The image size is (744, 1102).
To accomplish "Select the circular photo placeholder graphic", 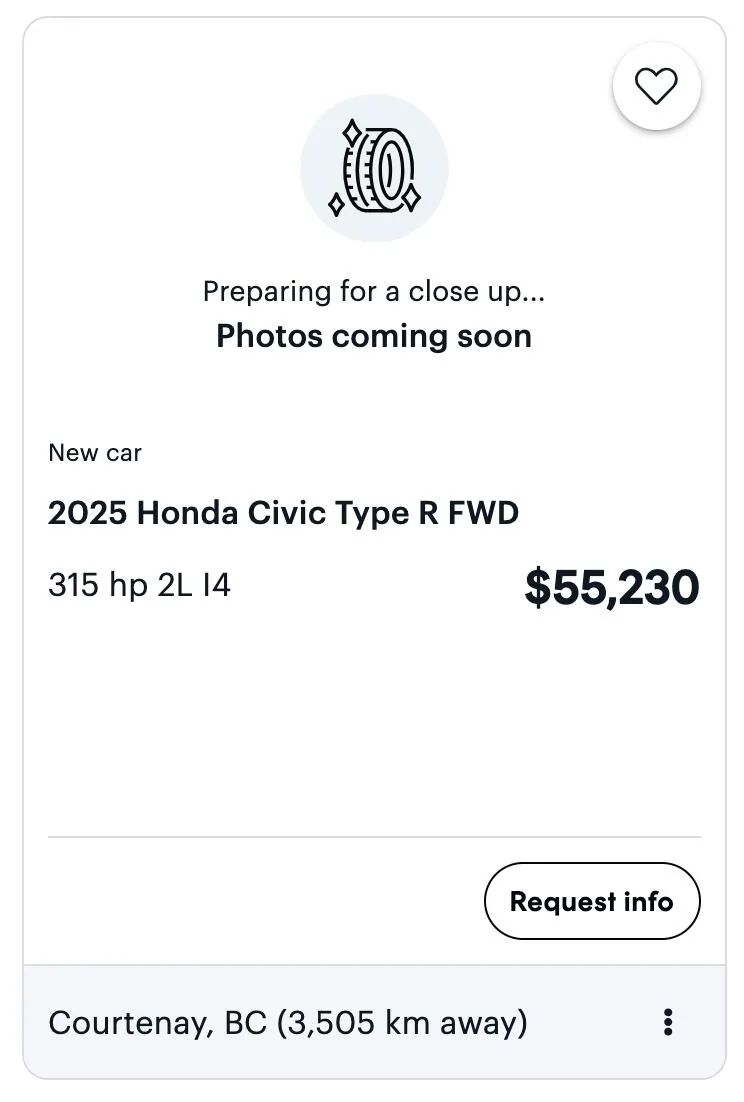I will (x=374, y=167).
